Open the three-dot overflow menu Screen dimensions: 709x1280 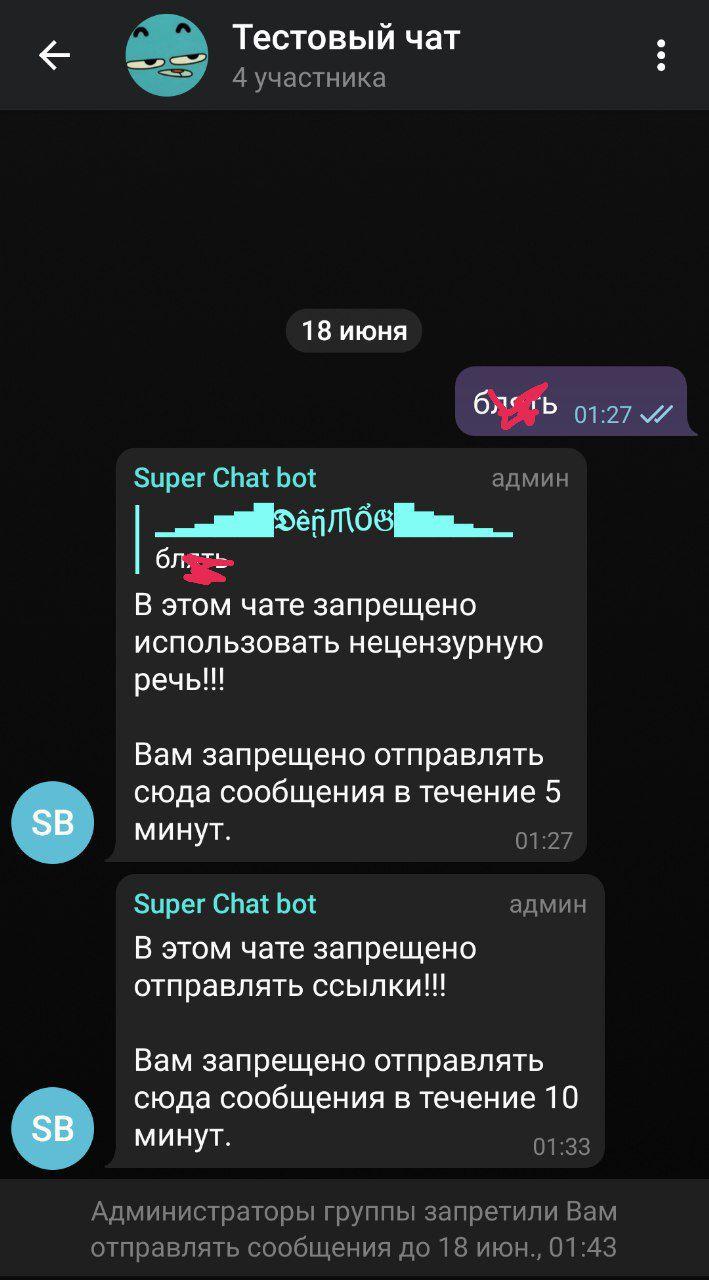pos(660,56)
